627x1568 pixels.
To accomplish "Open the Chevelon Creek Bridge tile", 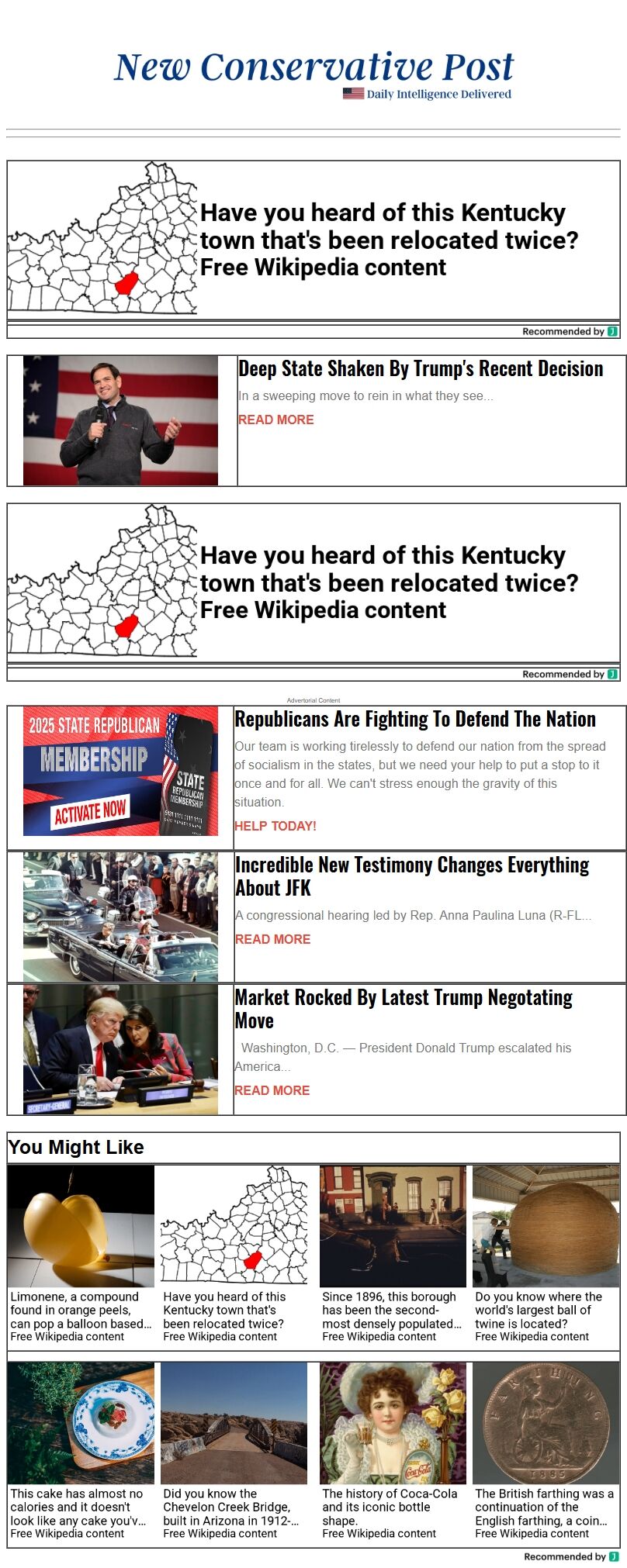I will coord(234,1452).
